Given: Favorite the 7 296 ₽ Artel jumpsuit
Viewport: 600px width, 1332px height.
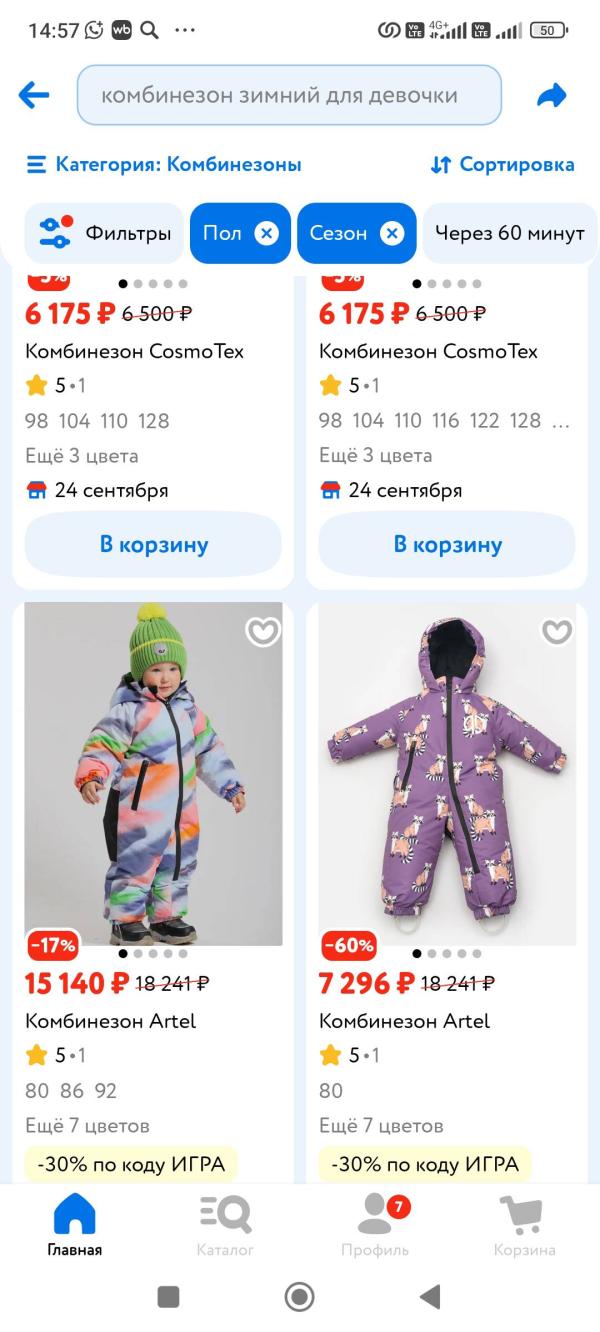Looking at the screenshot, I should pos(556,632).
